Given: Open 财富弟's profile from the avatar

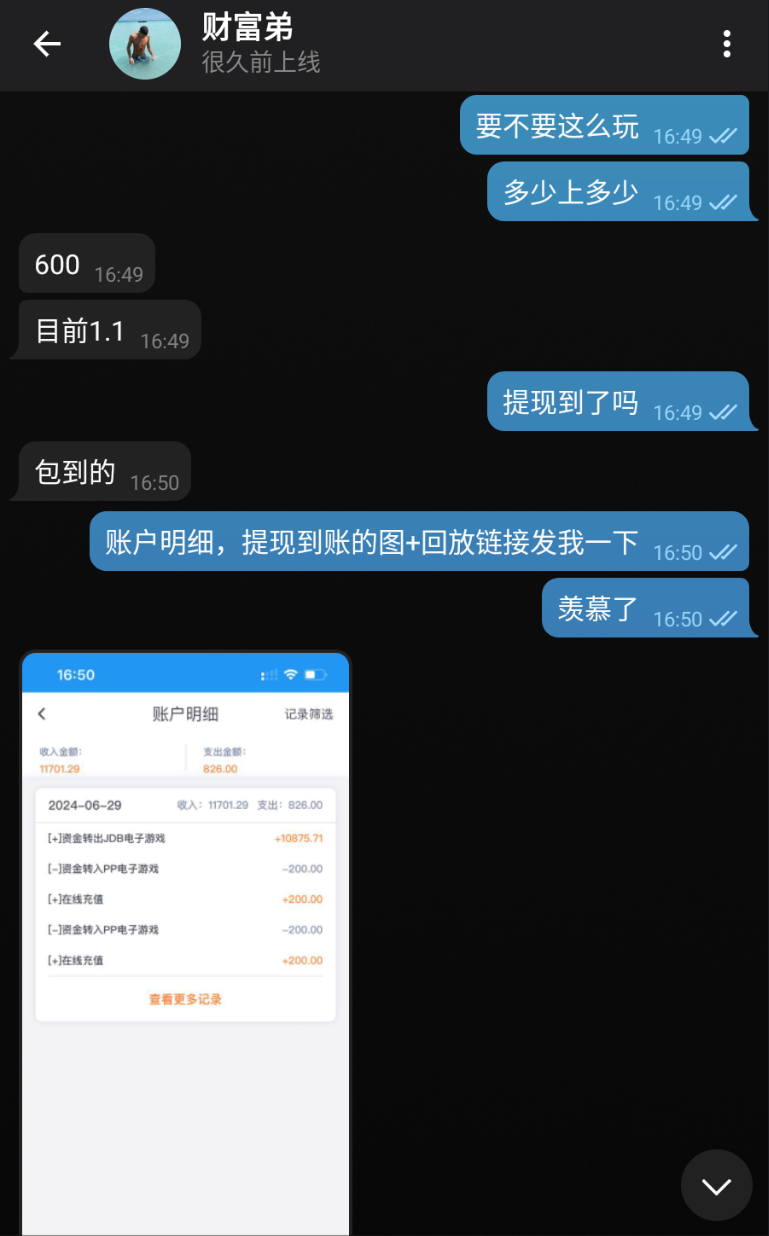Looking at the screenshot, I should point(145,45).
